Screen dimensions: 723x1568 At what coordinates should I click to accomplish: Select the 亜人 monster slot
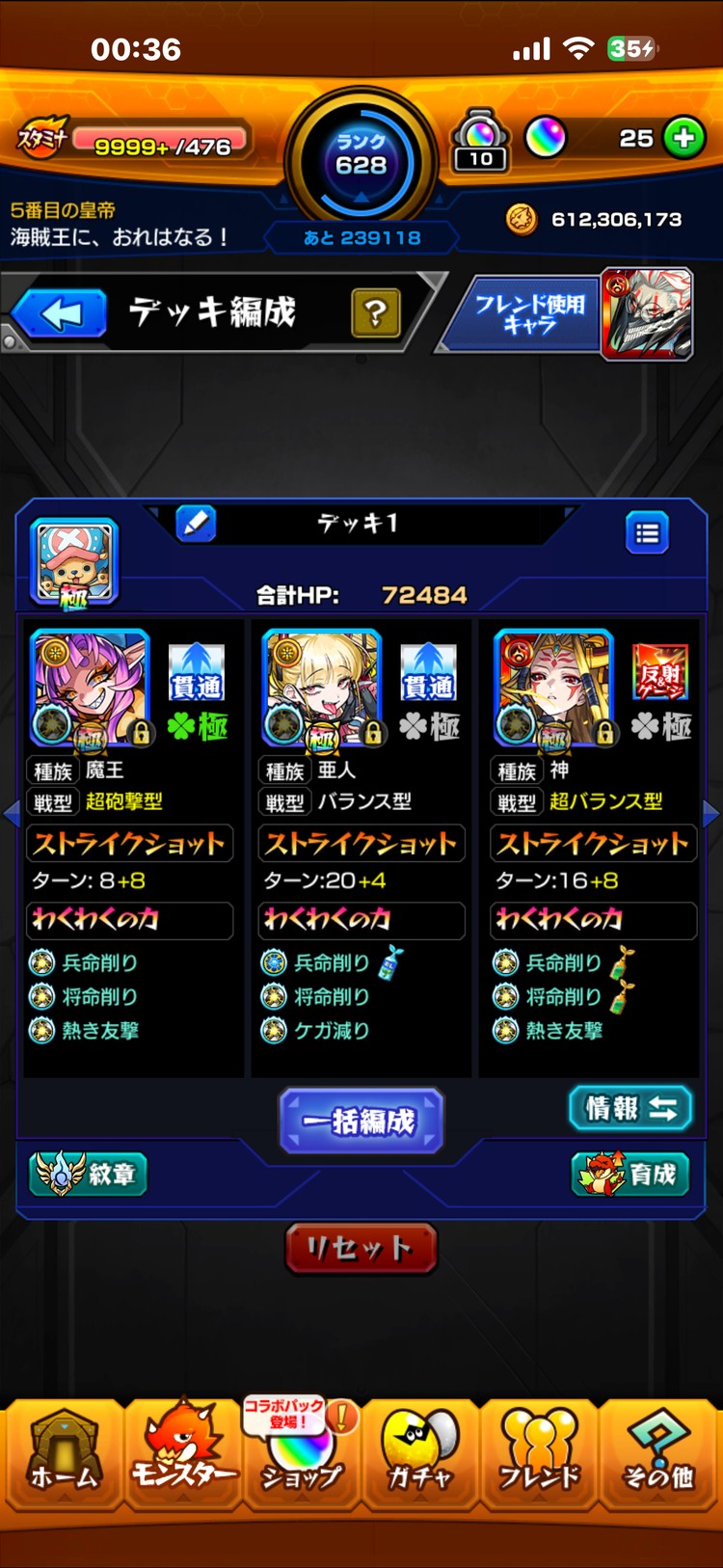pos(322,688)
